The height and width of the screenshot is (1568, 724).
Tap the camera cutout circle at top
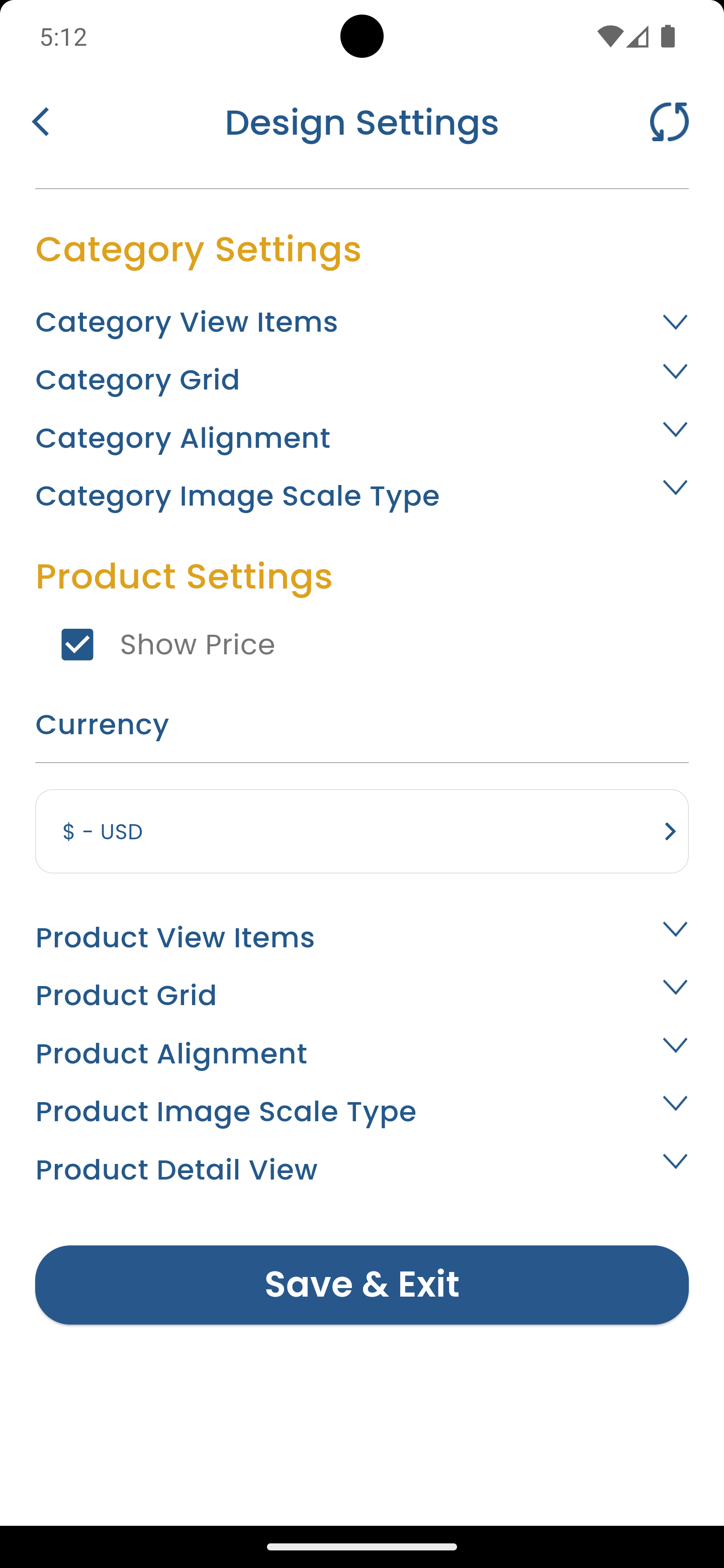(x=361, y=37)
